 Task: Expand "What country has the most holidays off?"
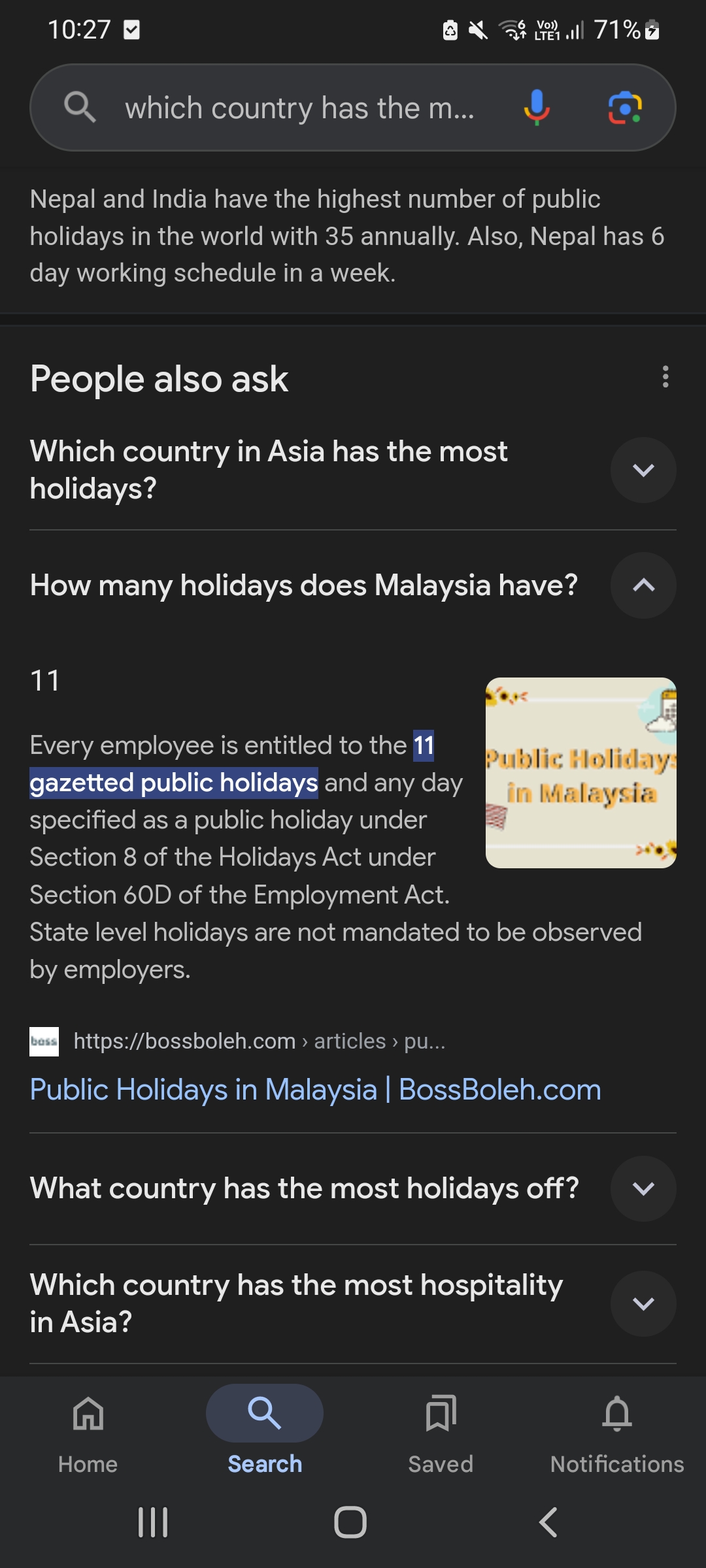[x=643, y=1188]
